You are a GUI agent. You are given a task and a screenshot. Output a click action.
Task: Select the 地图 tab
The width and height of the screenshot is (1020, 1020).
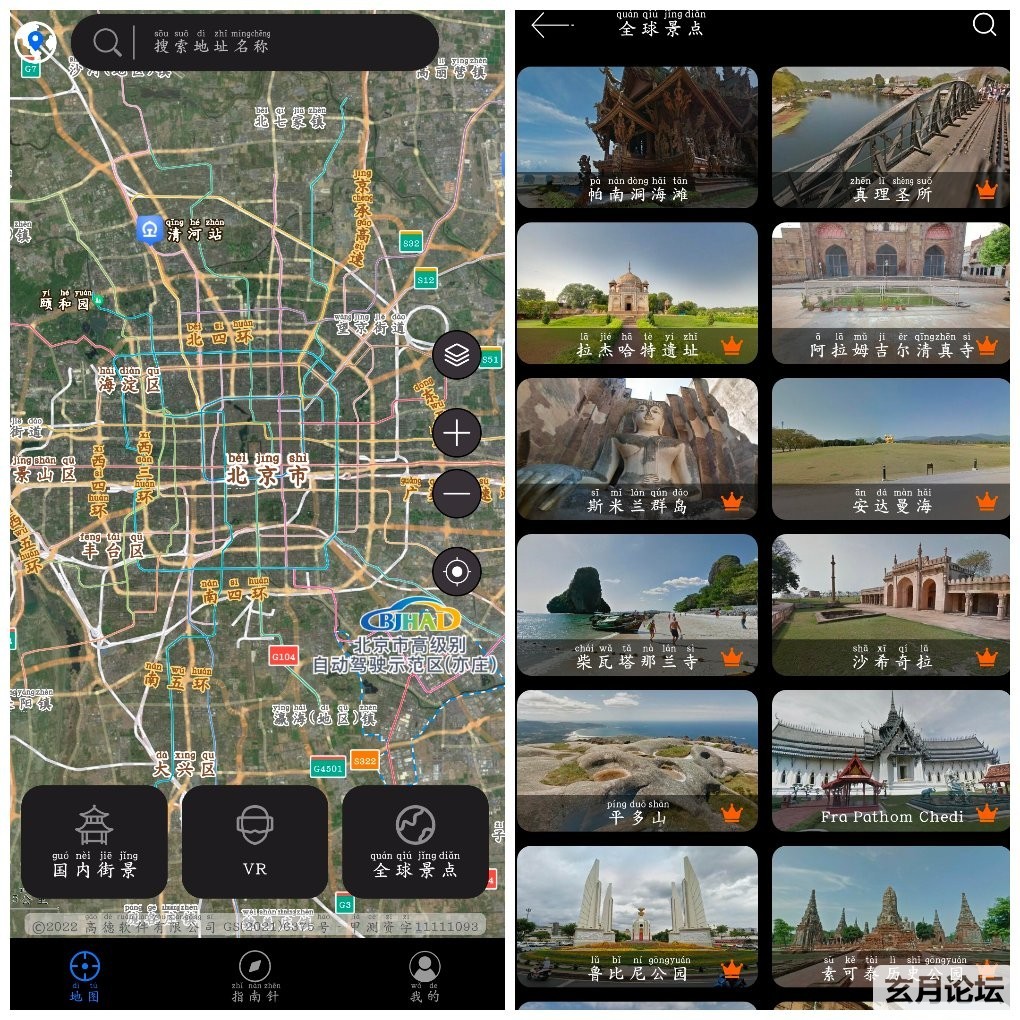click(x=85, y=976)
